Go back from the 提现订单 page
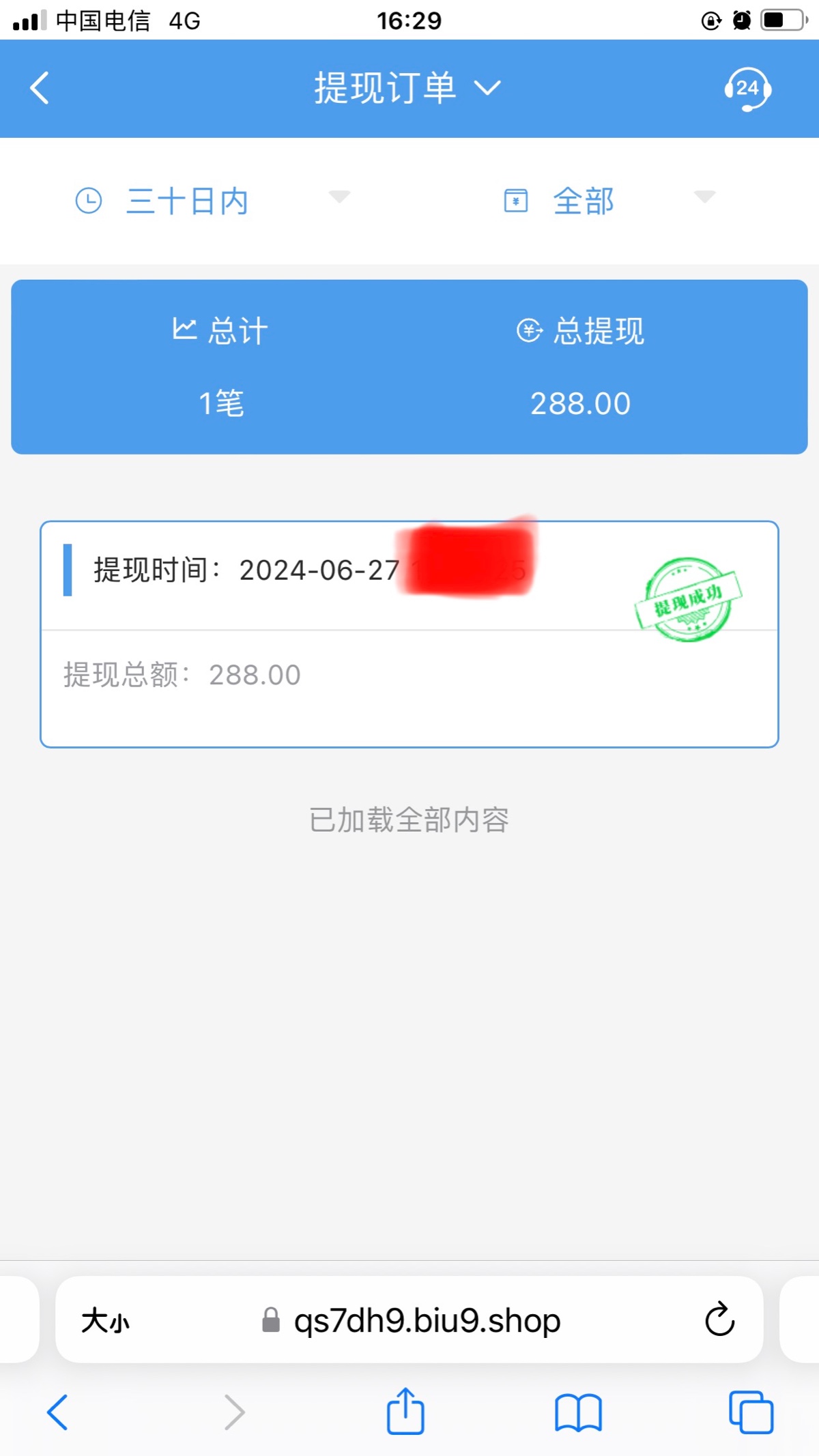This screenshot has height=1456, width=819. pos(40,88)
